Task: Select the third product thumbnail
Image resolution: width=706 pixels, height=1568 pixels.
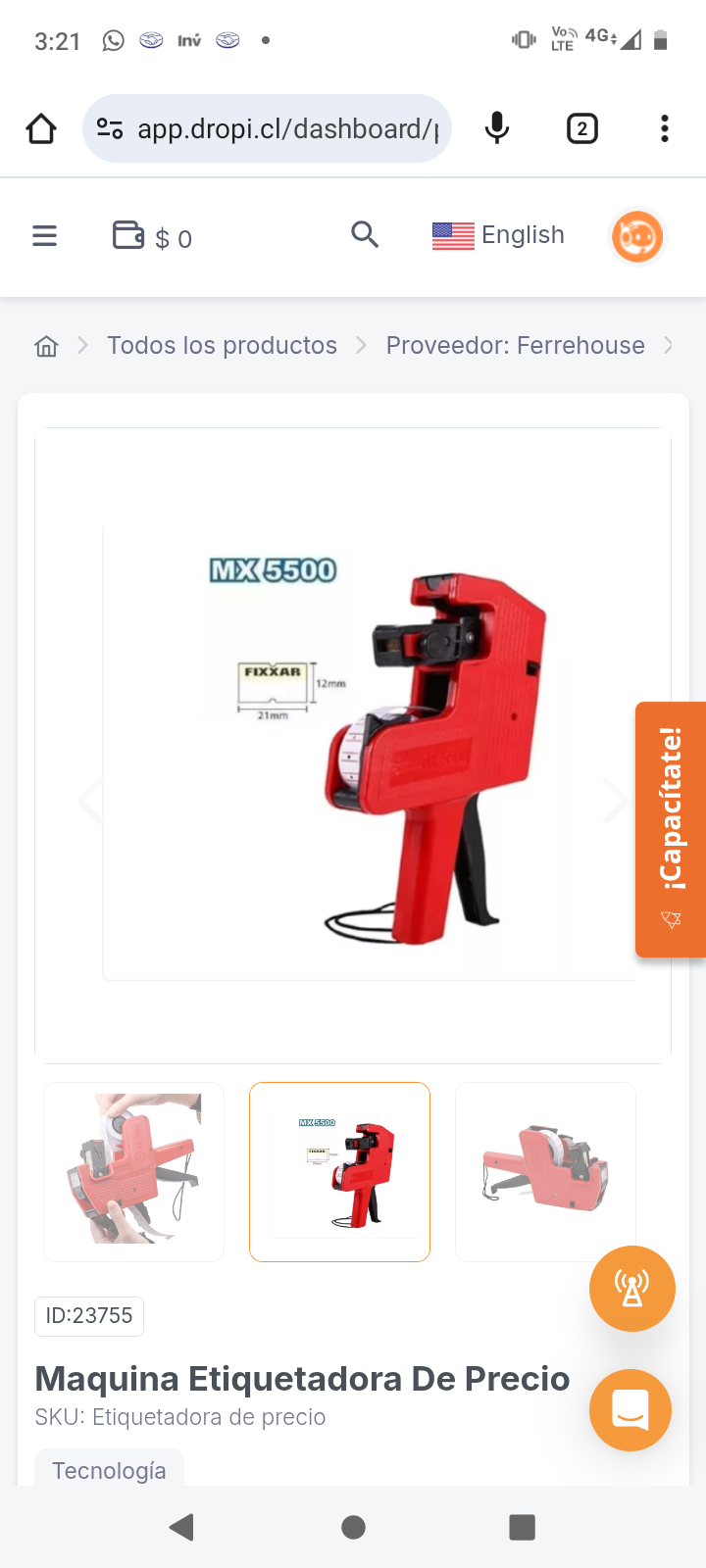Action: (x=545, y=1172)
